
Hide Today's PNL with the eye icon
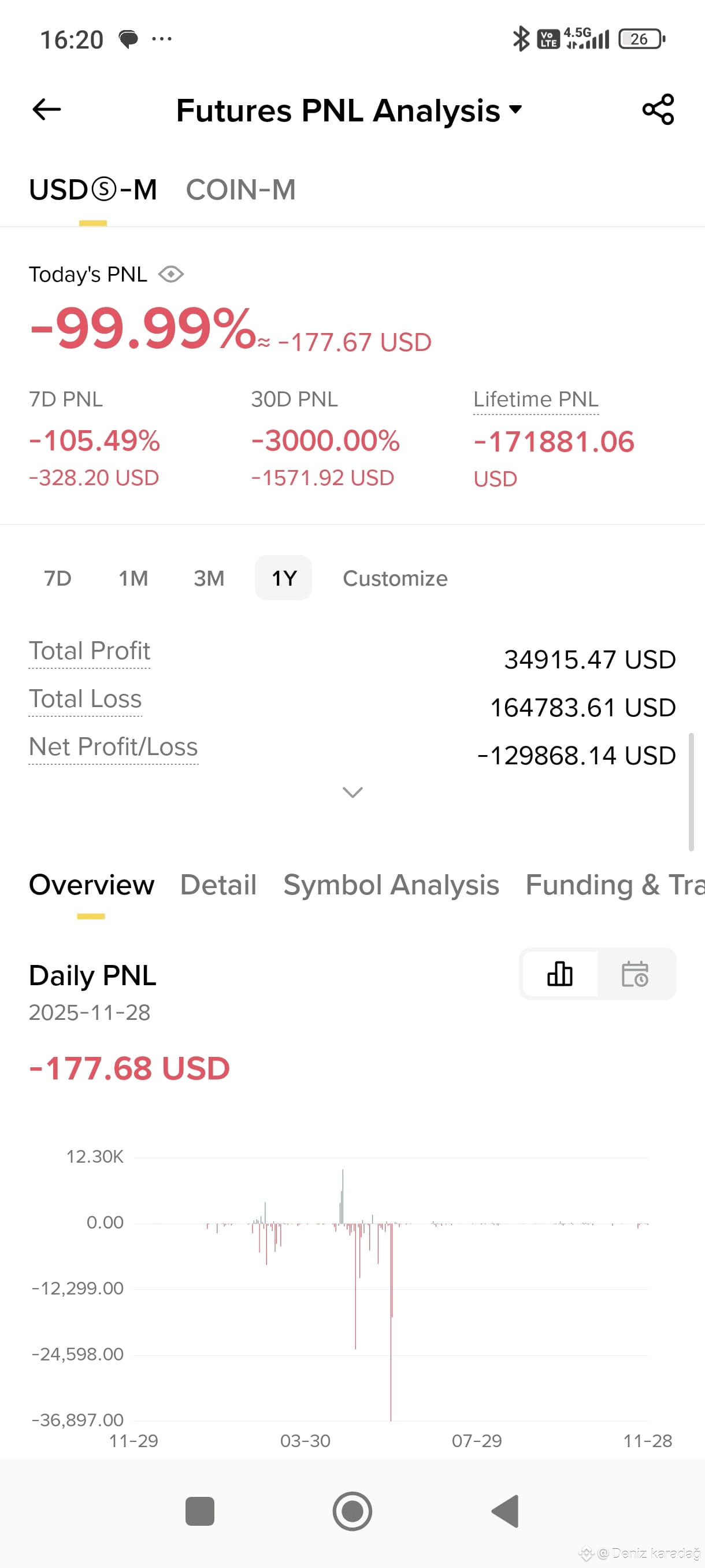[x=171, y=275]
